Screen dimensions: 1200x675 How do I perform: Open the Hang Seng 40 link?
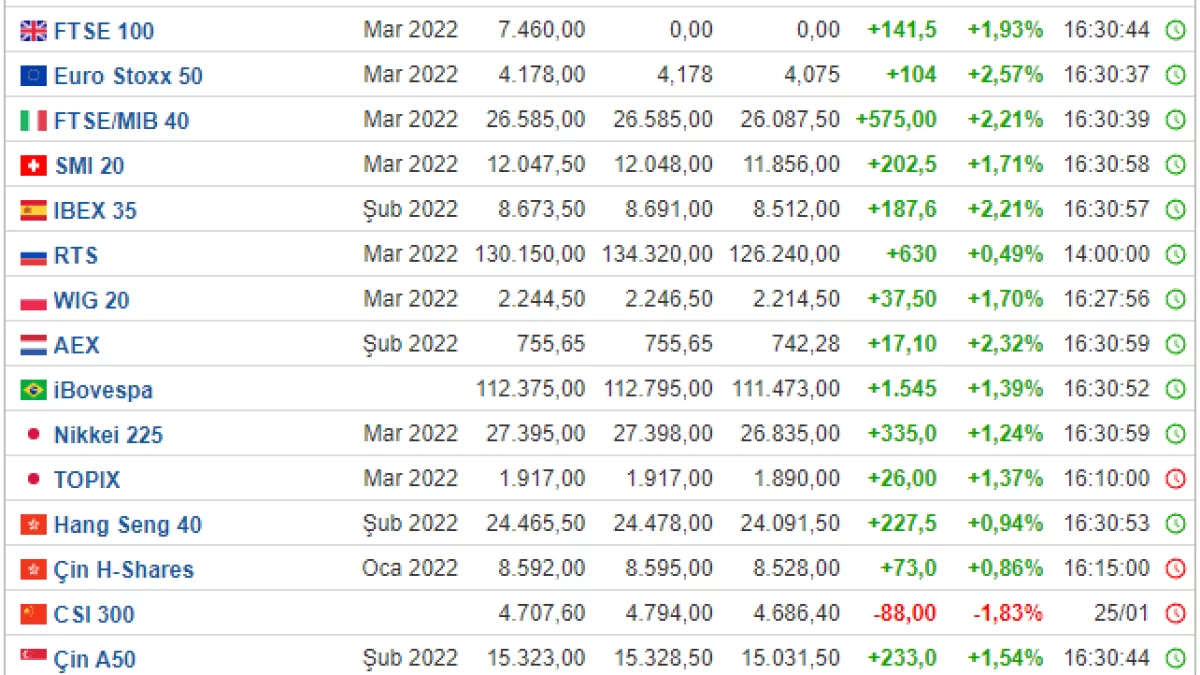click(127, 525)
